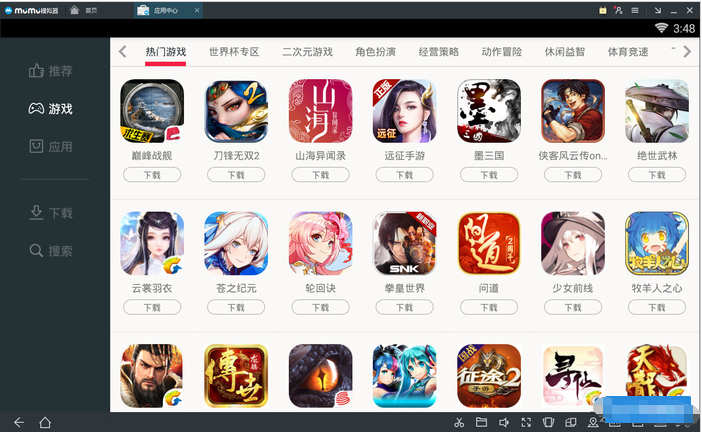Select the 动作冒险 tab
This screenshot has height=432, width=702.
click(503, 51)
